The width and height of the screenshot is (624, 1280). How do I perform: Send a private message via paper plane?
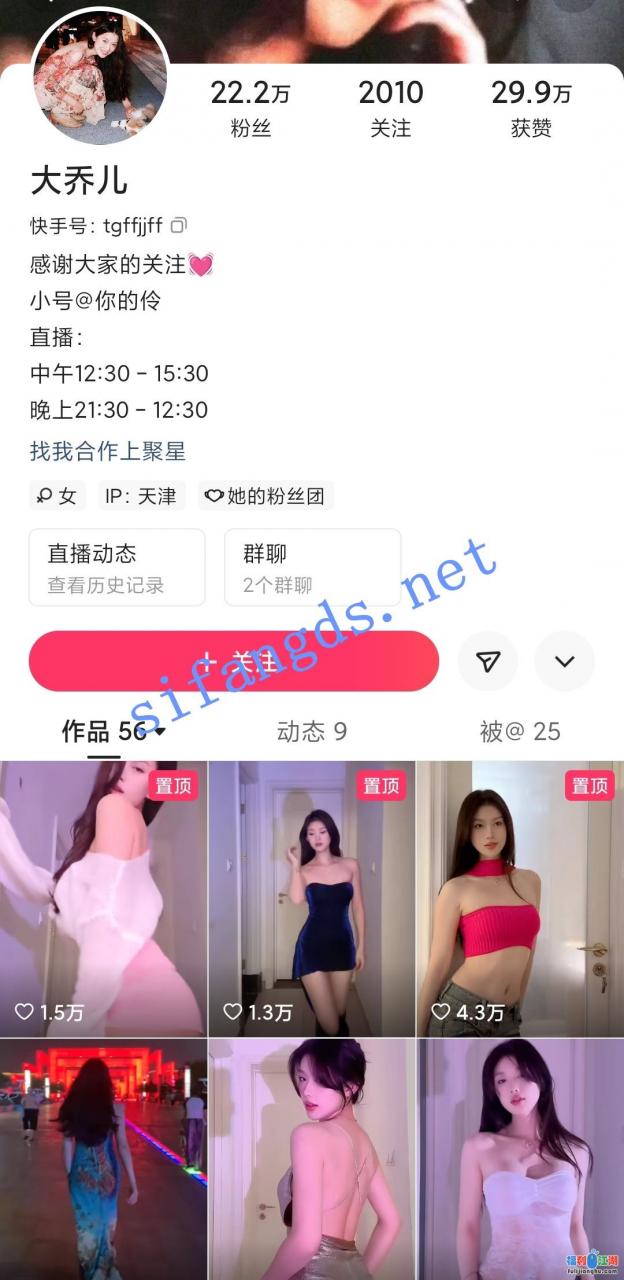(488, 661)
